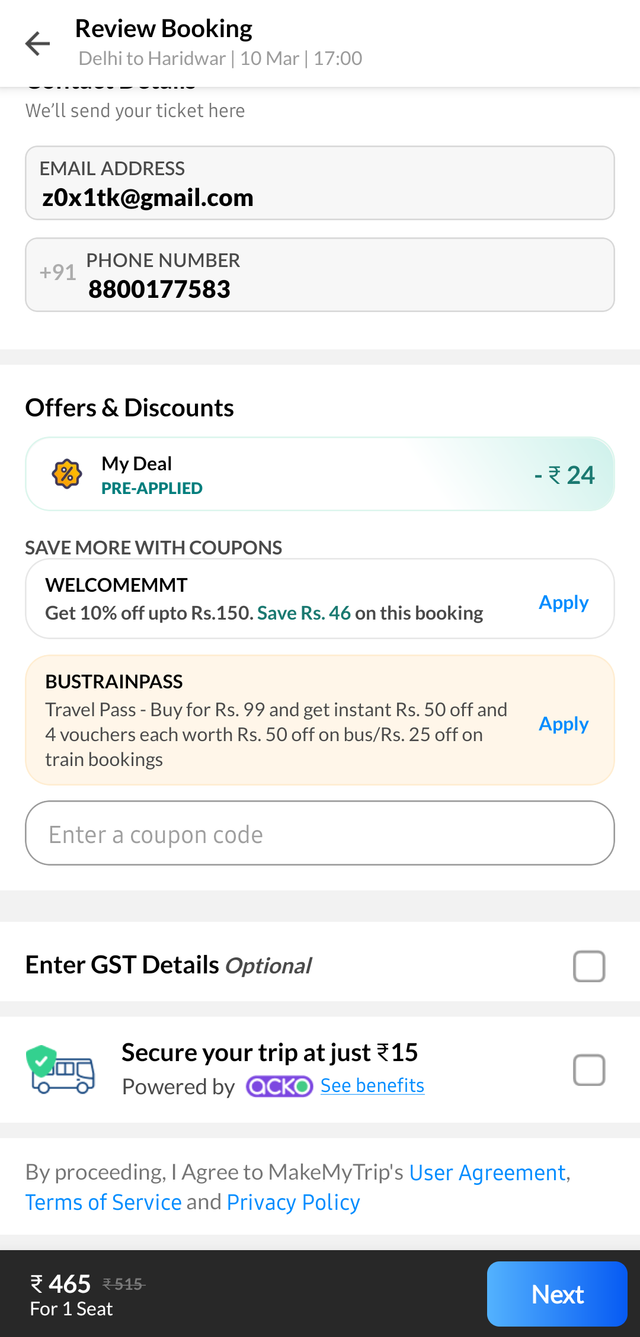
Task: Apply the WELCOMEMMT coupon
Action: point(563,602)
